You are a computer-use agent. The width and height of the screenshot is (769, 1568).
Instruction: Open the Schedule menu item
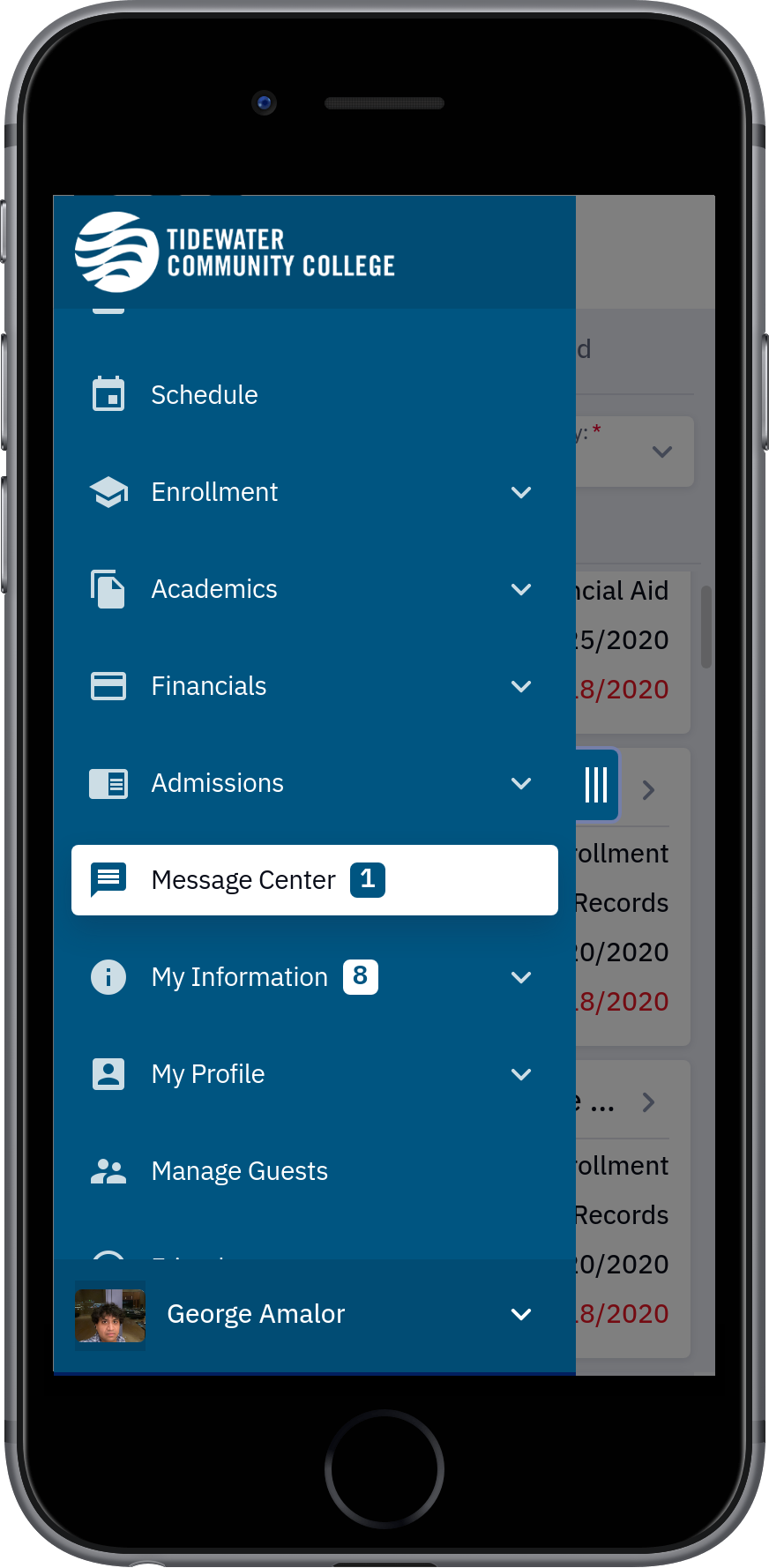[314, 395]
